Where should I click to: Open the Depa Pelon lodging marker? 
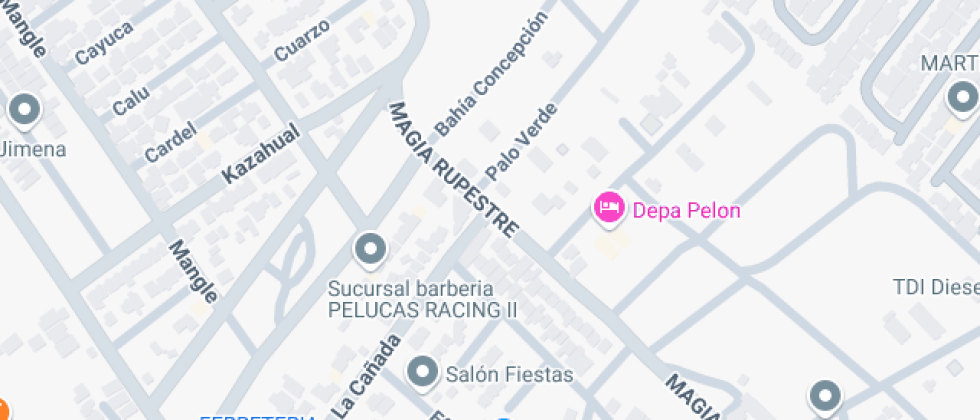point(607,209)
